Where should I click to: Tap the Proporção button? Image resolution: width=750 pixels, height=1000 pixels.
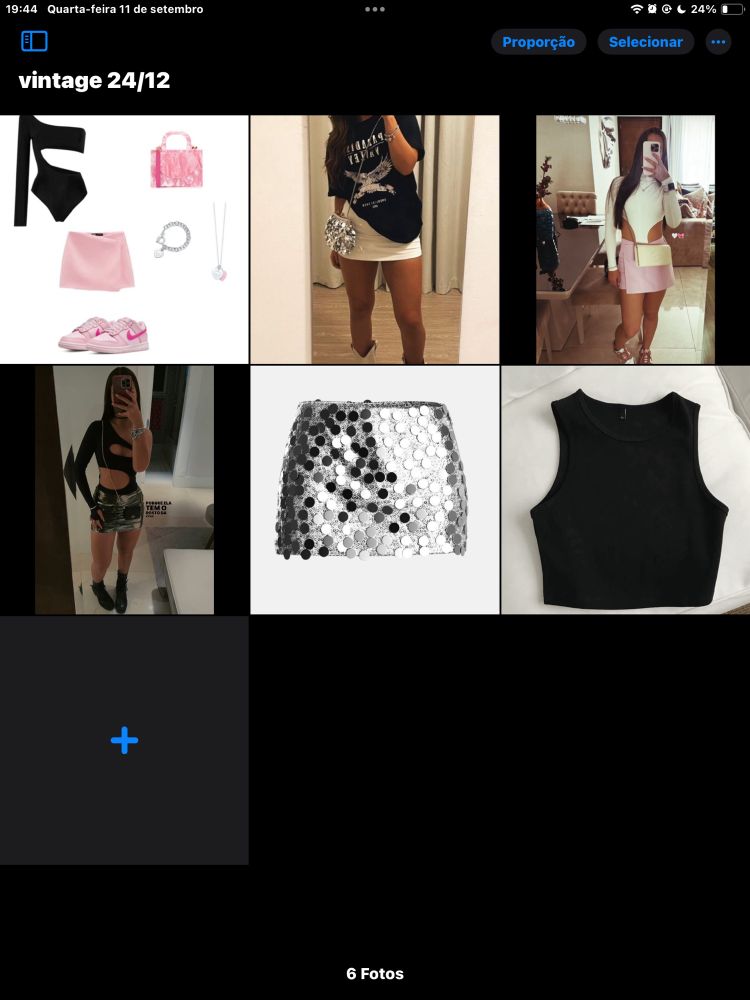point(538,42)
